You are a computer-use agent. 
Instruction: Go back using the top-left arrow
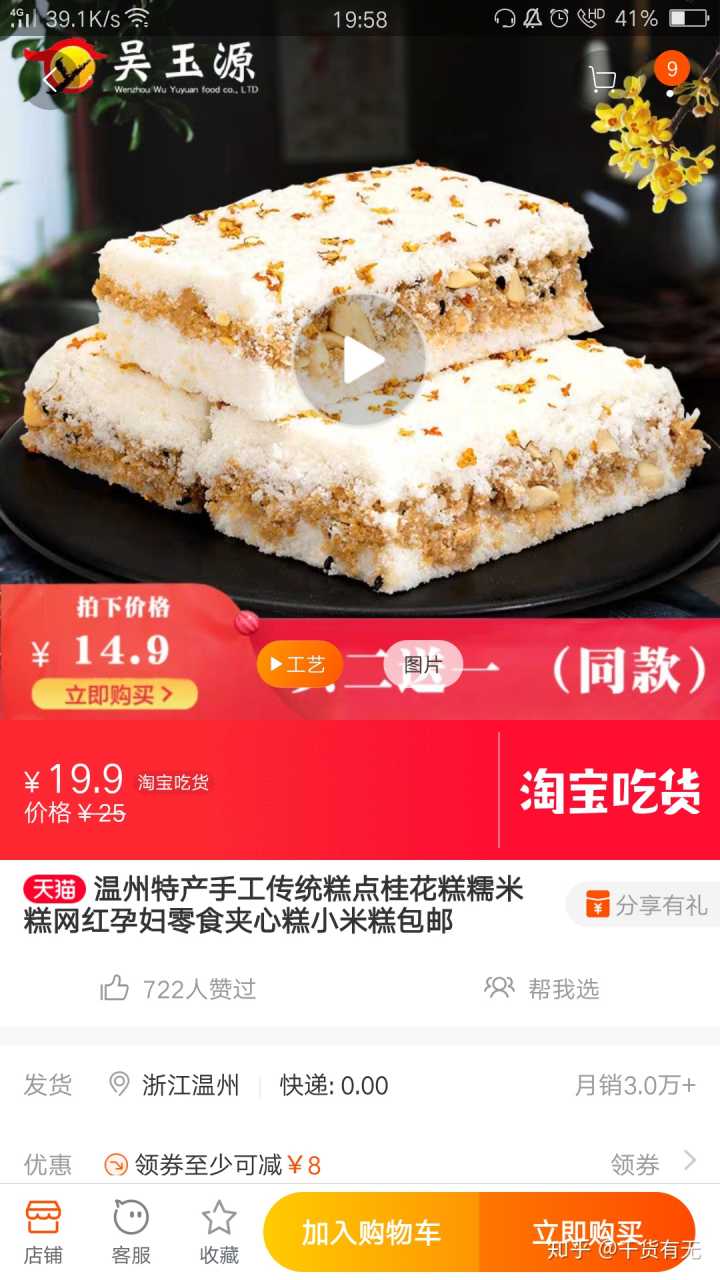[48, 80]
